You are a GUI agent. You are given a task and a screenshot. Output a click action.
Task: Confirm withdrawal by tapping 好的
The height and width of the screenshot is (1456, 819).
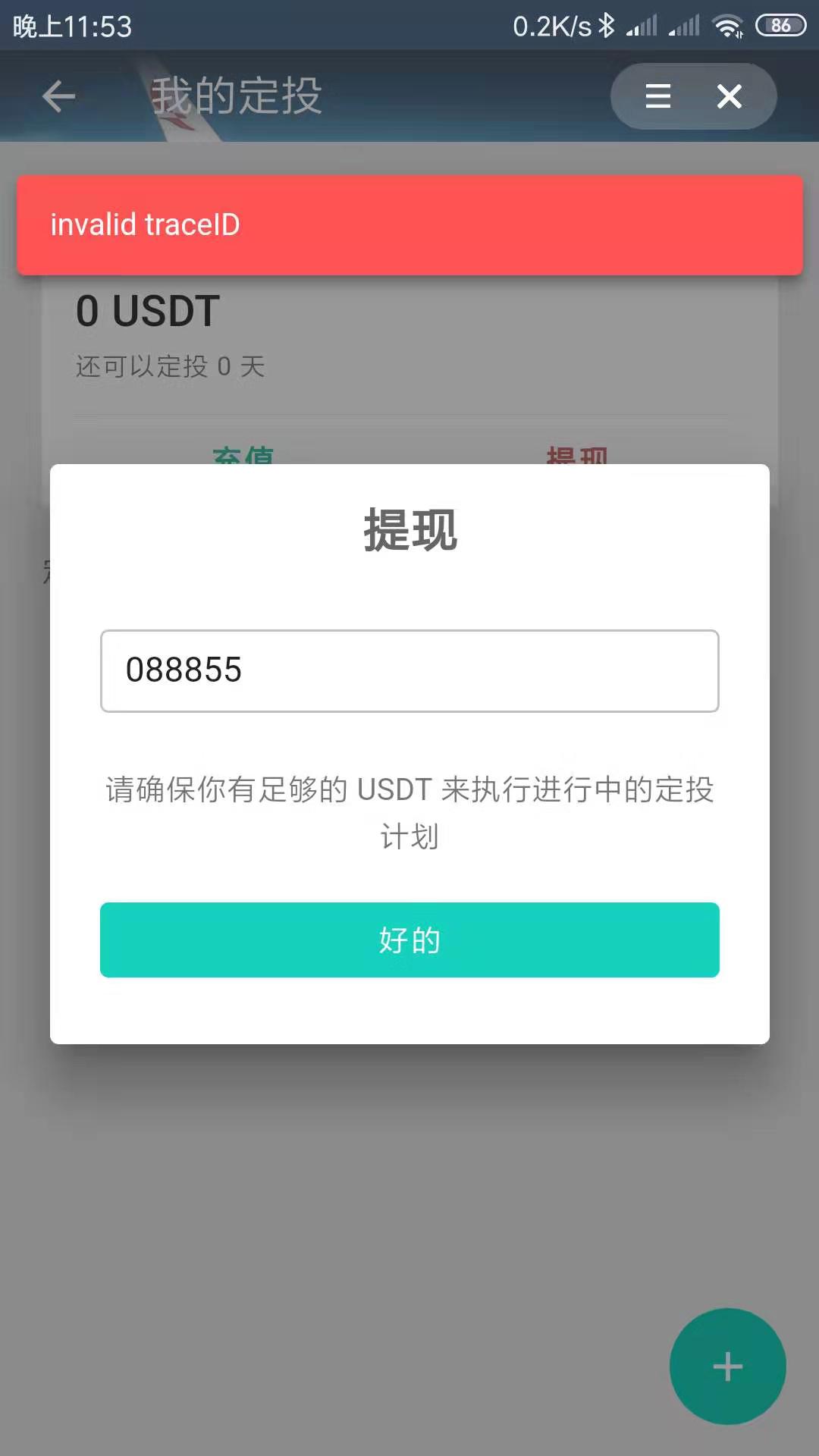pyautogui.click(x=409, y=940)
